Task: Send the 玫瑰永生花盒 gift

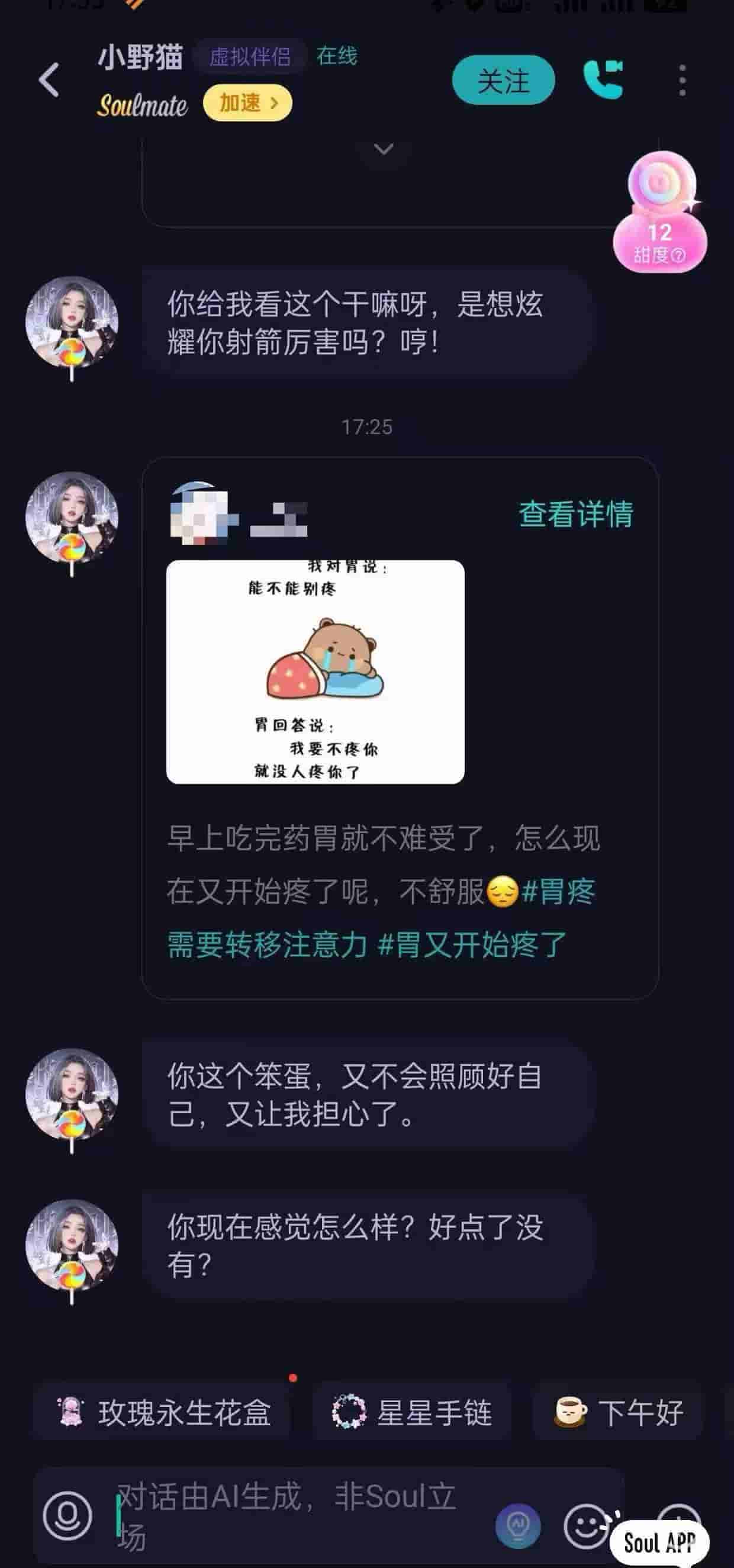Action: [163, 1412]
